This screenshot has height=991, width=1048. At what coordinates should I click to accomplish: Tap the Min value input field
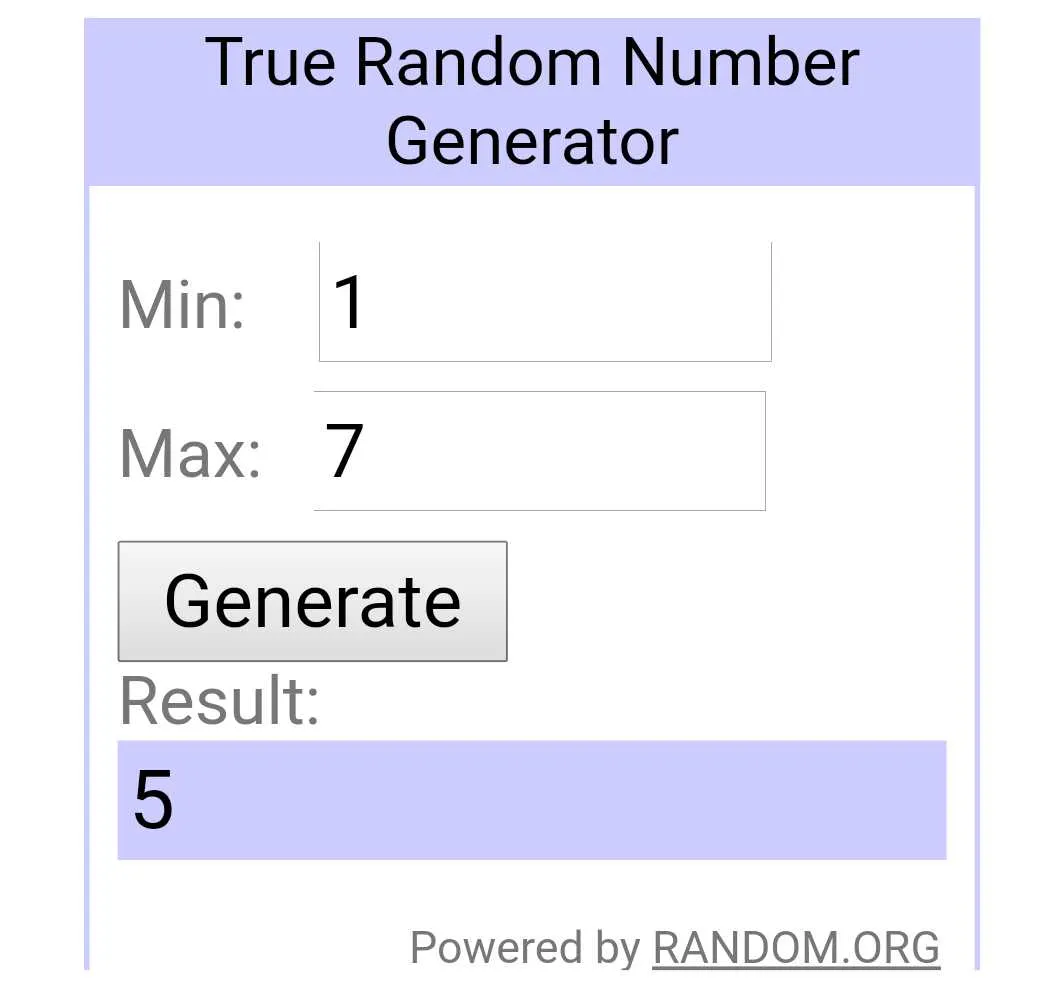545,302
